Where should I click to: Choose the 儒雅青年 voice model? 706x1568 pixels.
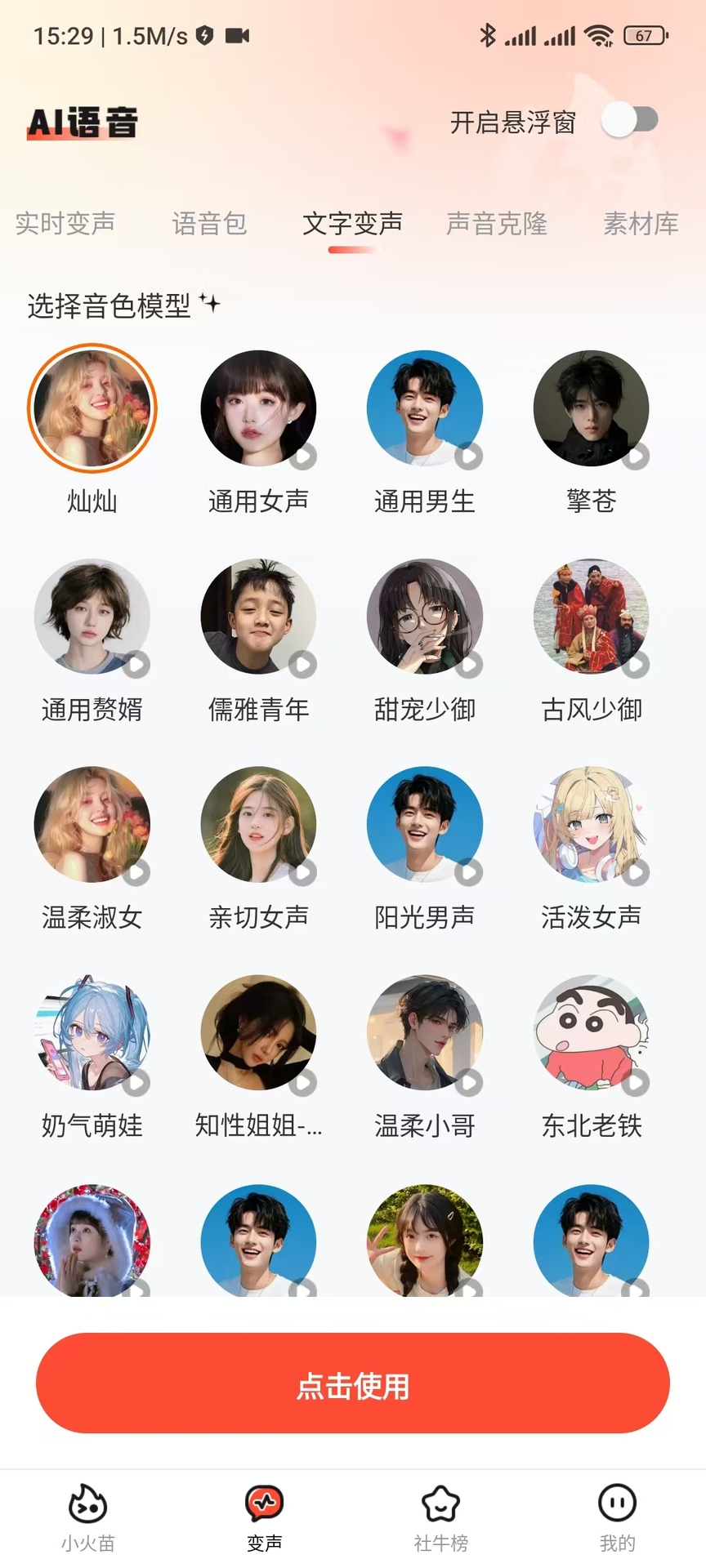[258, 617]
